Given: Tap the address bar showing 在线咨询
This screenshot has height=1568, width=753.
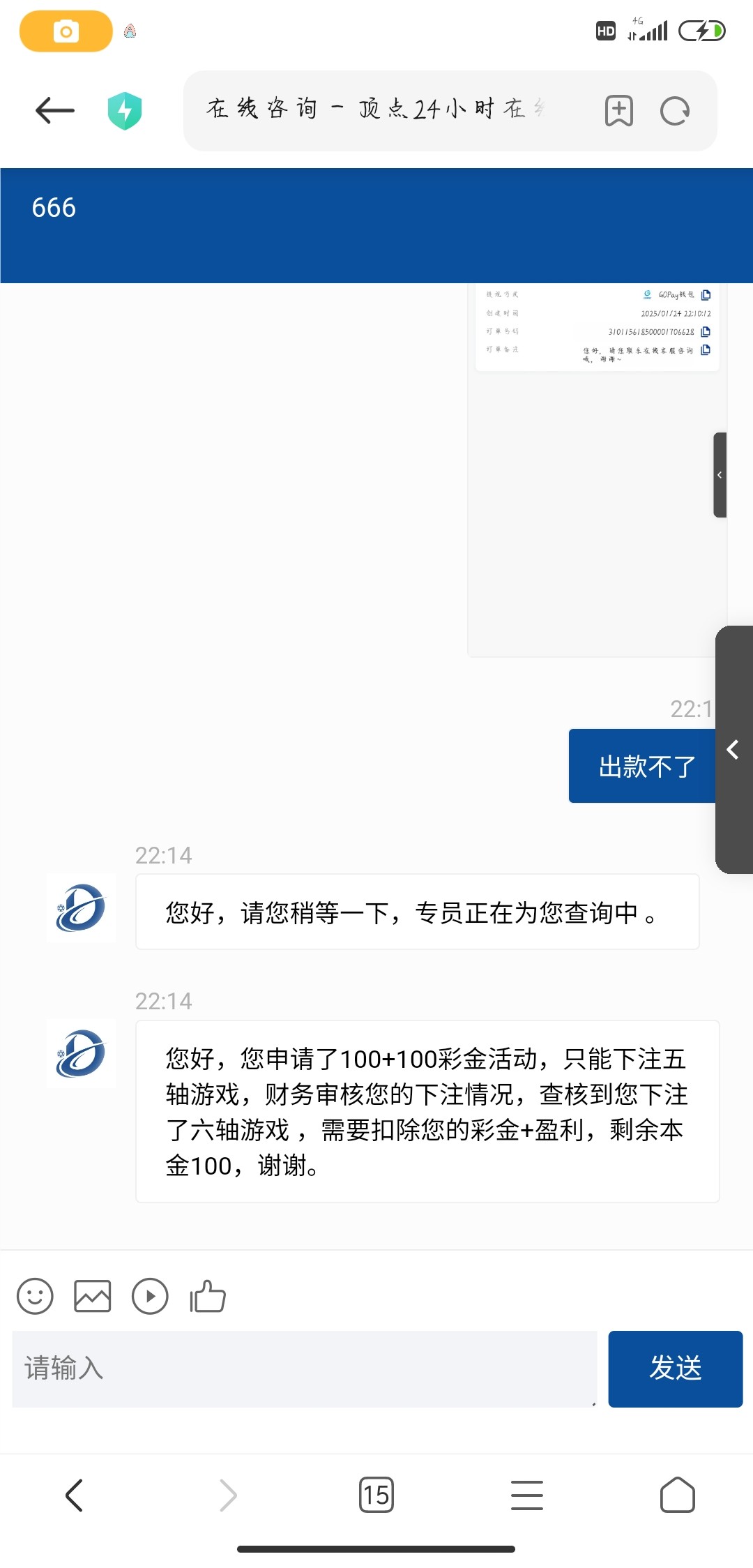Looking at the screenshot, I should pos(376,110).
